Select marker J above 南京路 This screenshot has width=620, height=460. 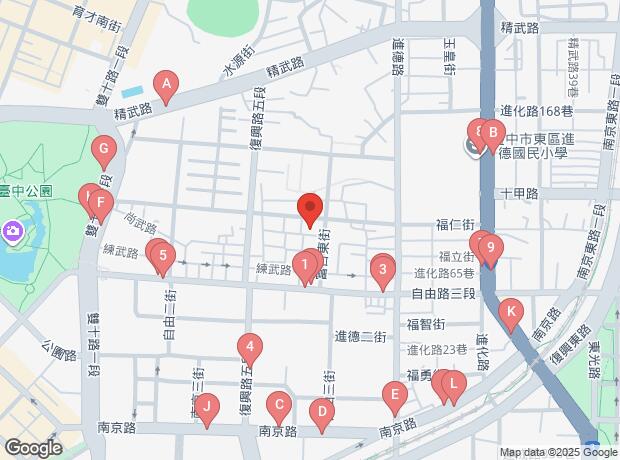click(x=206, y=408)
